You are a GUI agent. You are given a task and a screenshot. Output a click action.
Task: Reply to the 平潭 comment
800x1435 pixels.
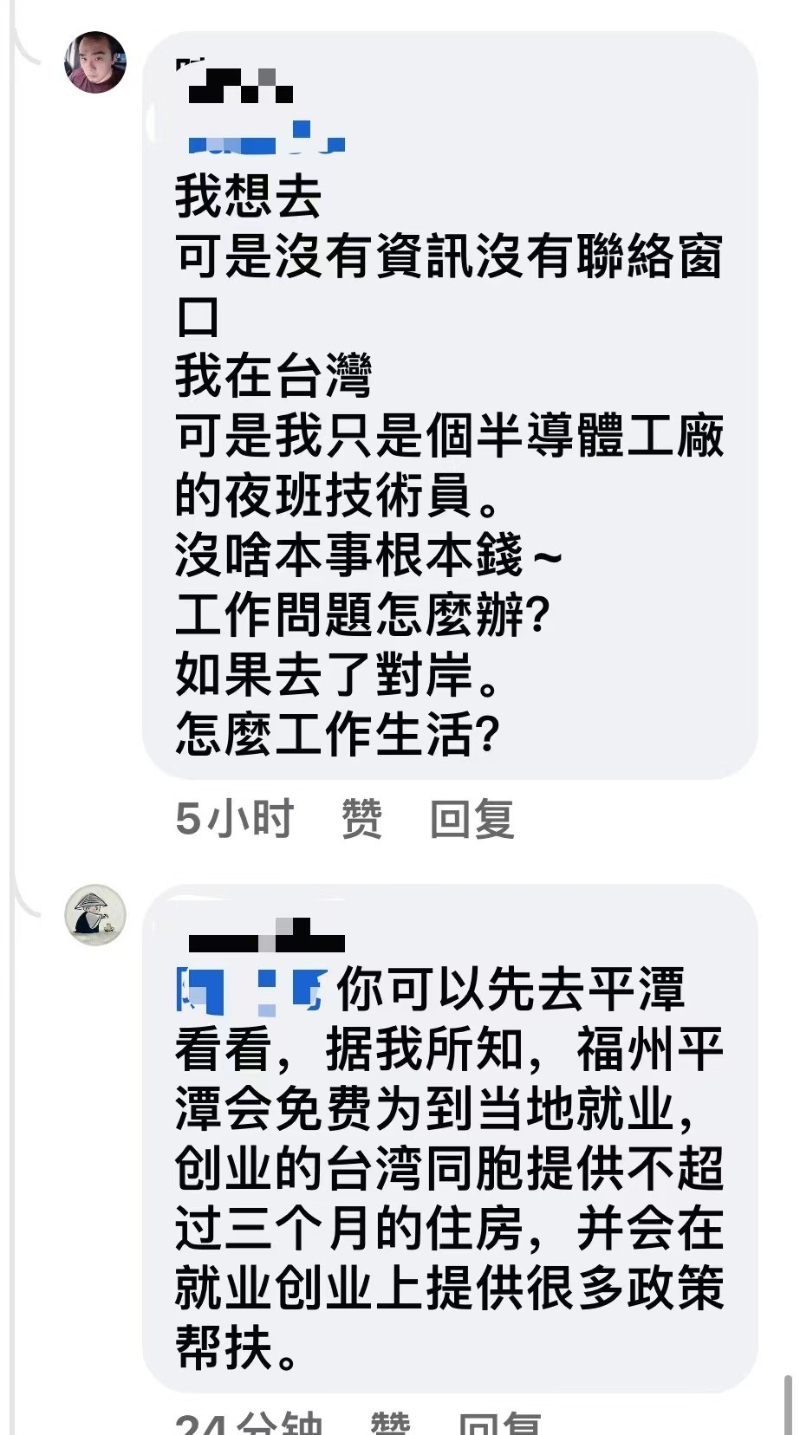pyautogui.click(x=500, y=1425)
